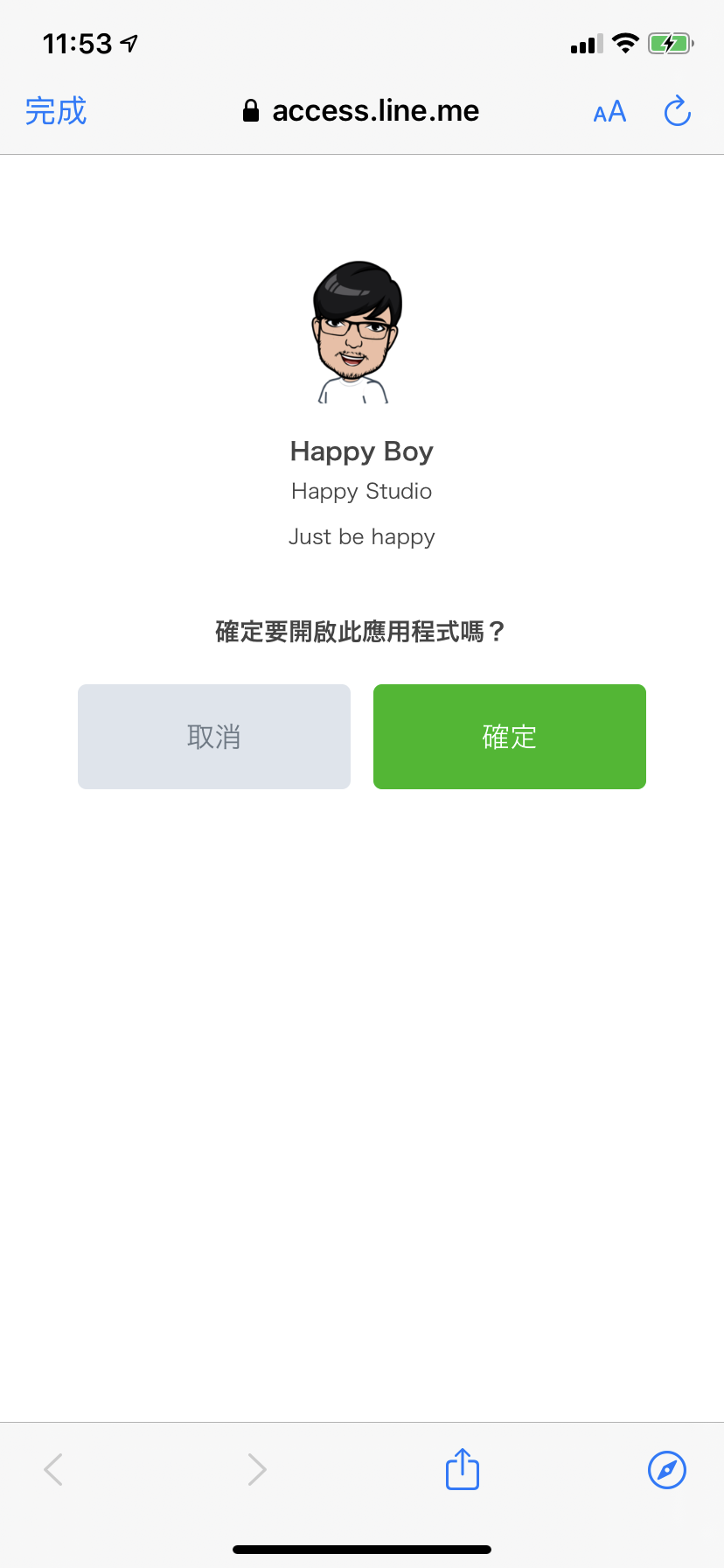
Task: Open this page in Safari
Action: 666,1469
